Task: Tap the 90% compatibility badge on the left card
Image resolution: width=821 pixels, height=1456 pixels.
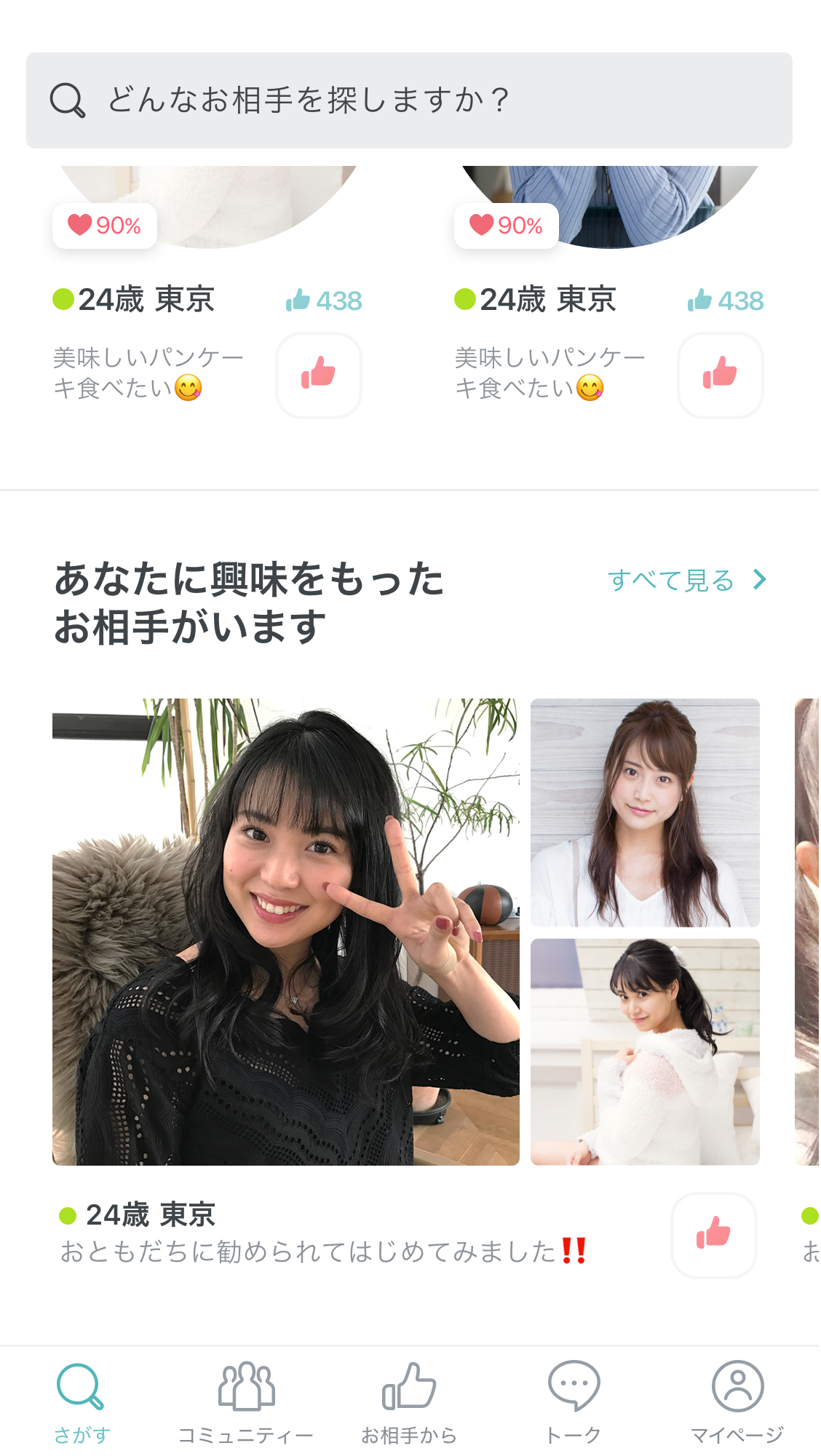Action: [x=104, y=226]
